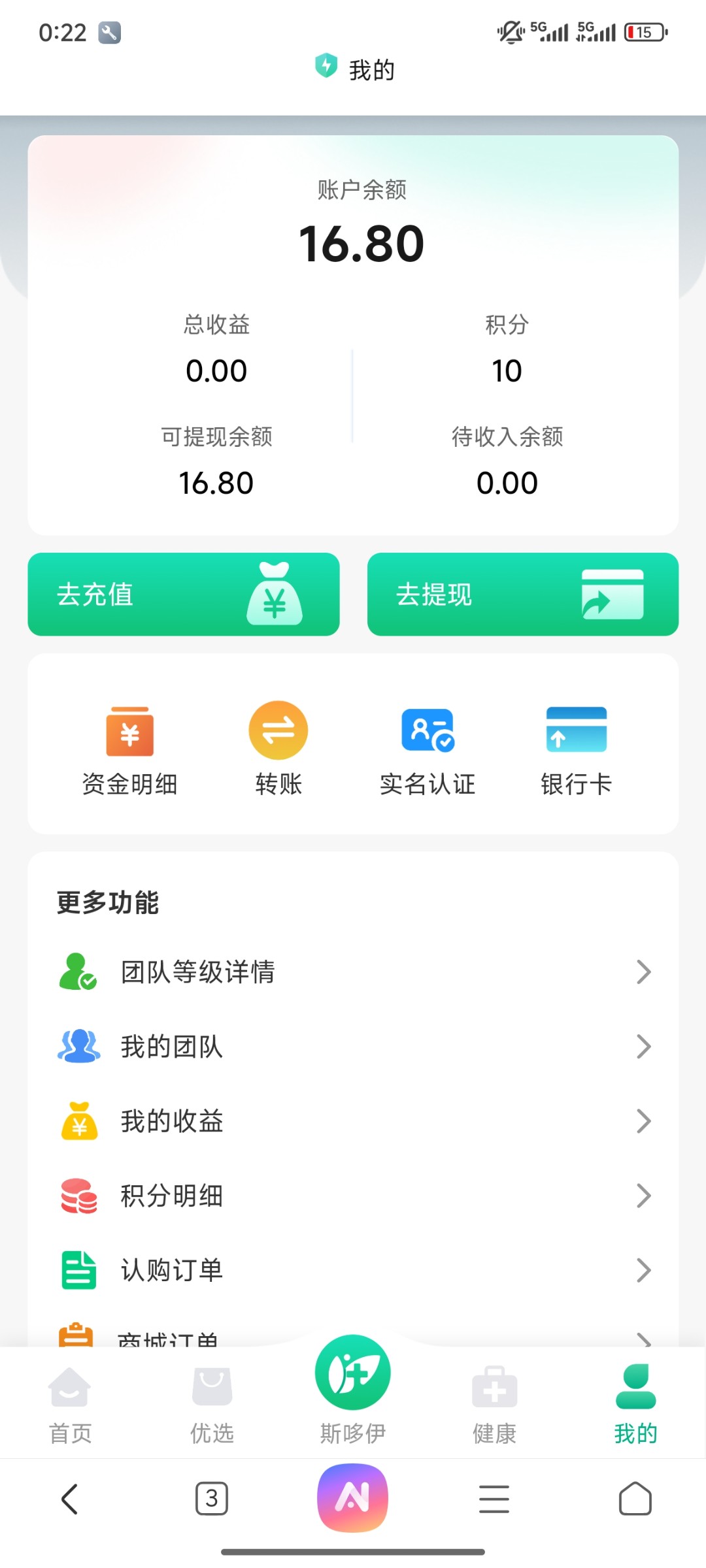
Task: View 积分明细 points details
Action: pos(353,1196)
